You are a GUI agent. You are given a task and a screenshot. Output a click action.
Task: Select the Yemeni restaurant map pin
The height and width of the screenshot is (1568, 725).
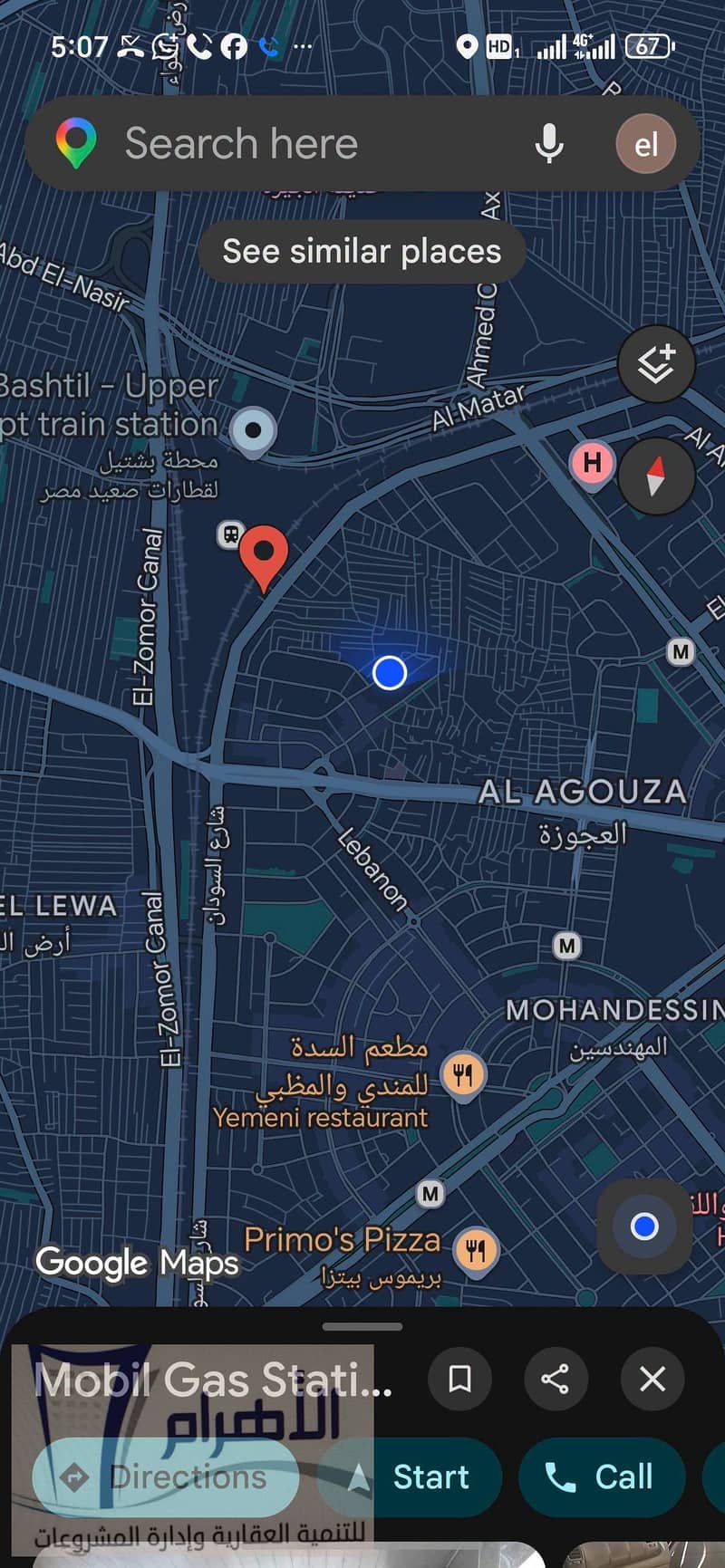tap(463, 1077)
